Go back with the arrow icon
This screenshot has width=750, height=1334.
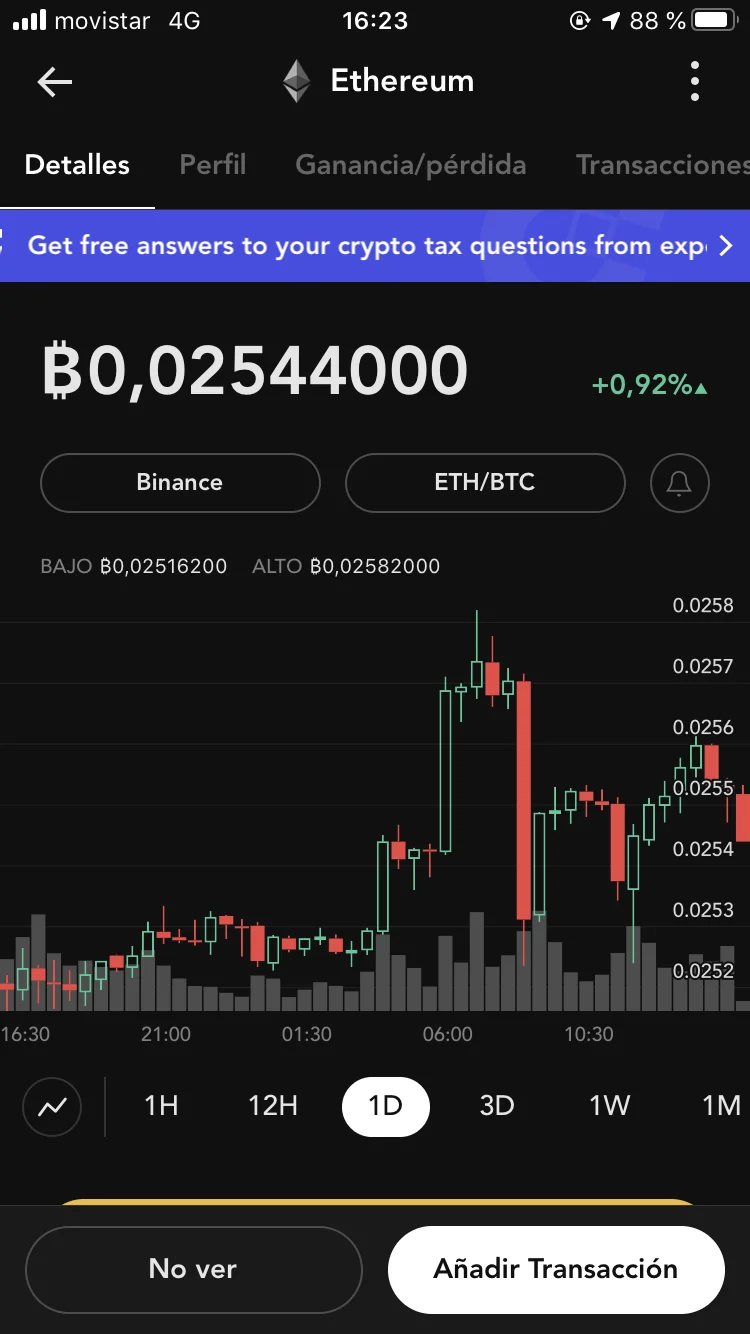pos(55,82)
